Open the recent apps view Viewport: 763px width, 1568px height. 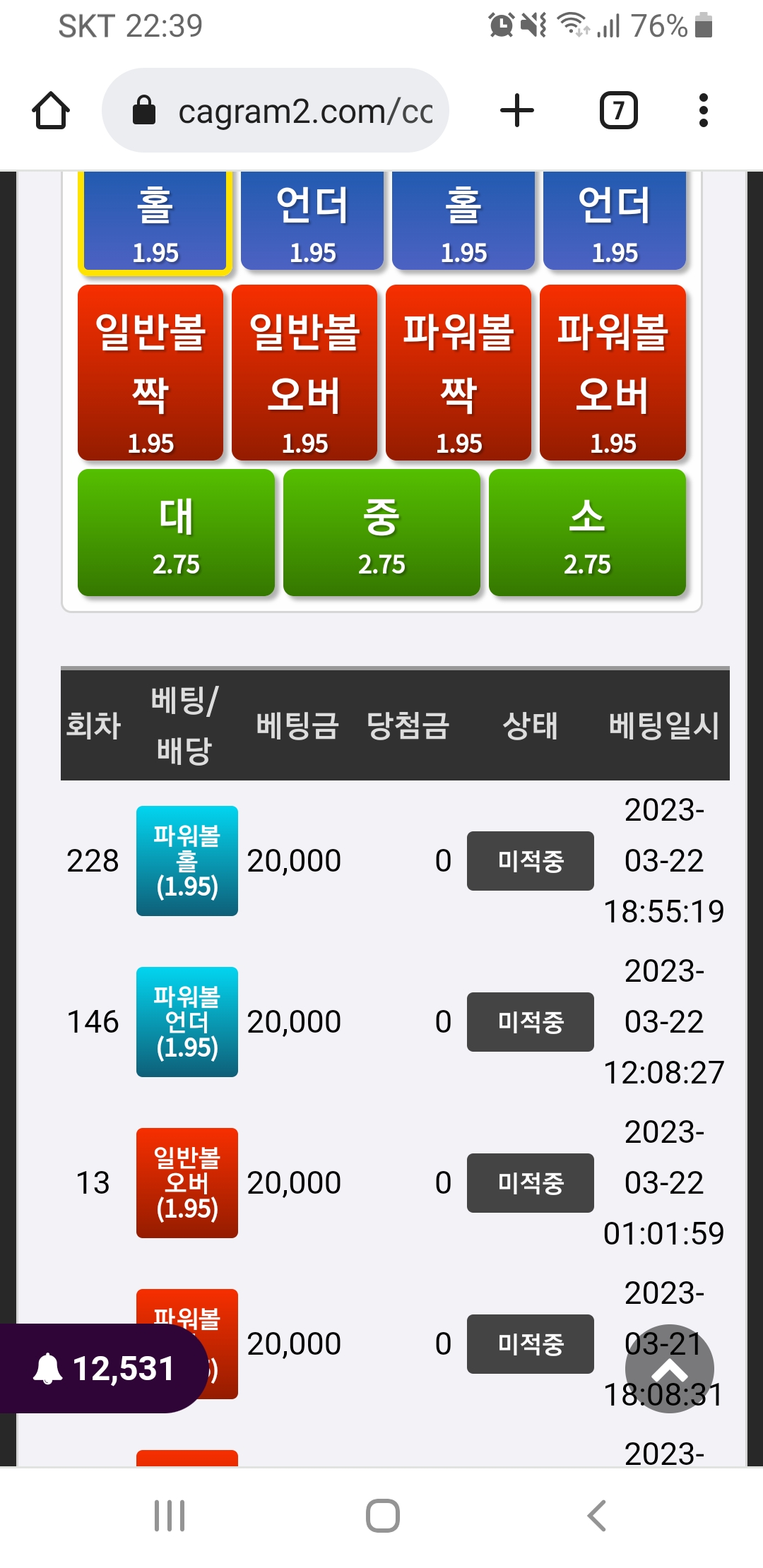(x=170, y=1516)
